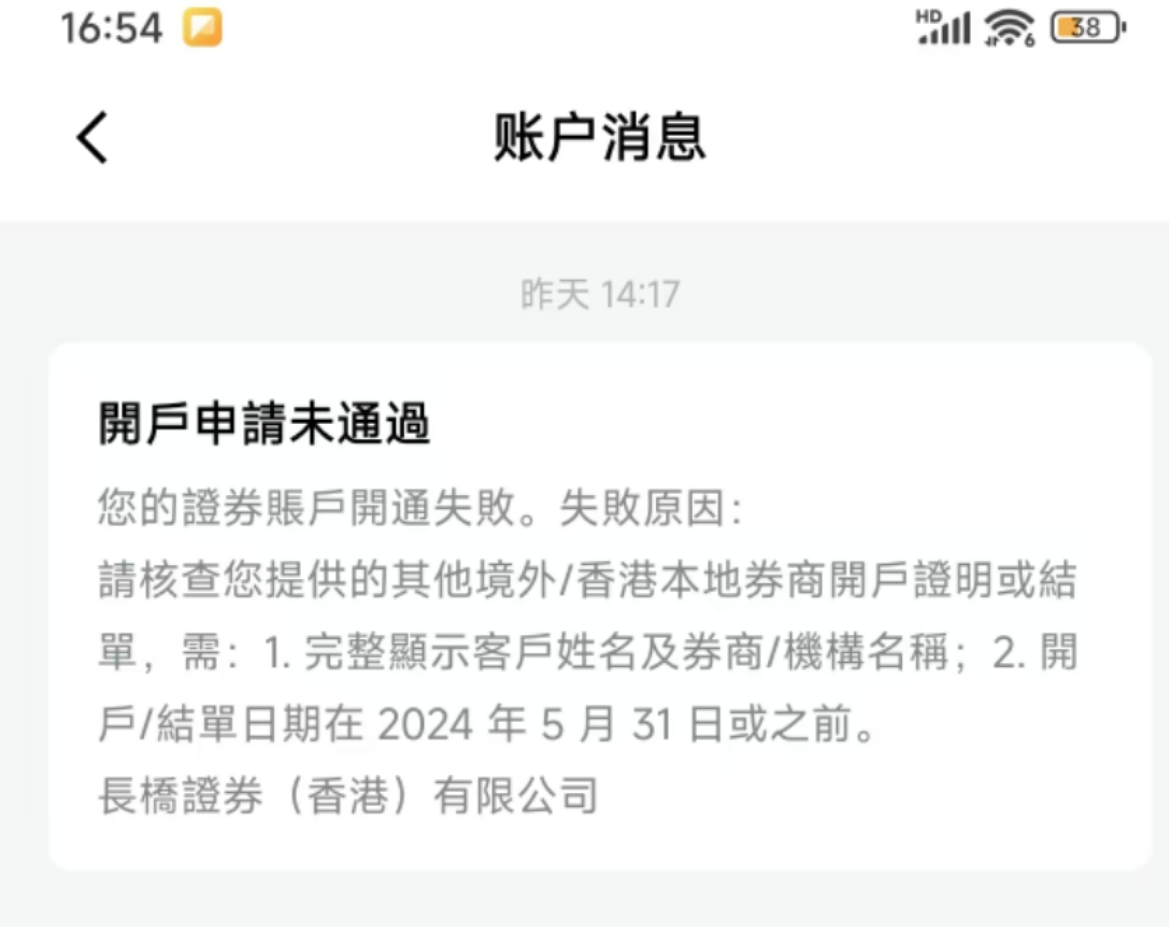Open the 開戶申請未通過 message card
This screenshot has height=927, width=1169.
598,606
